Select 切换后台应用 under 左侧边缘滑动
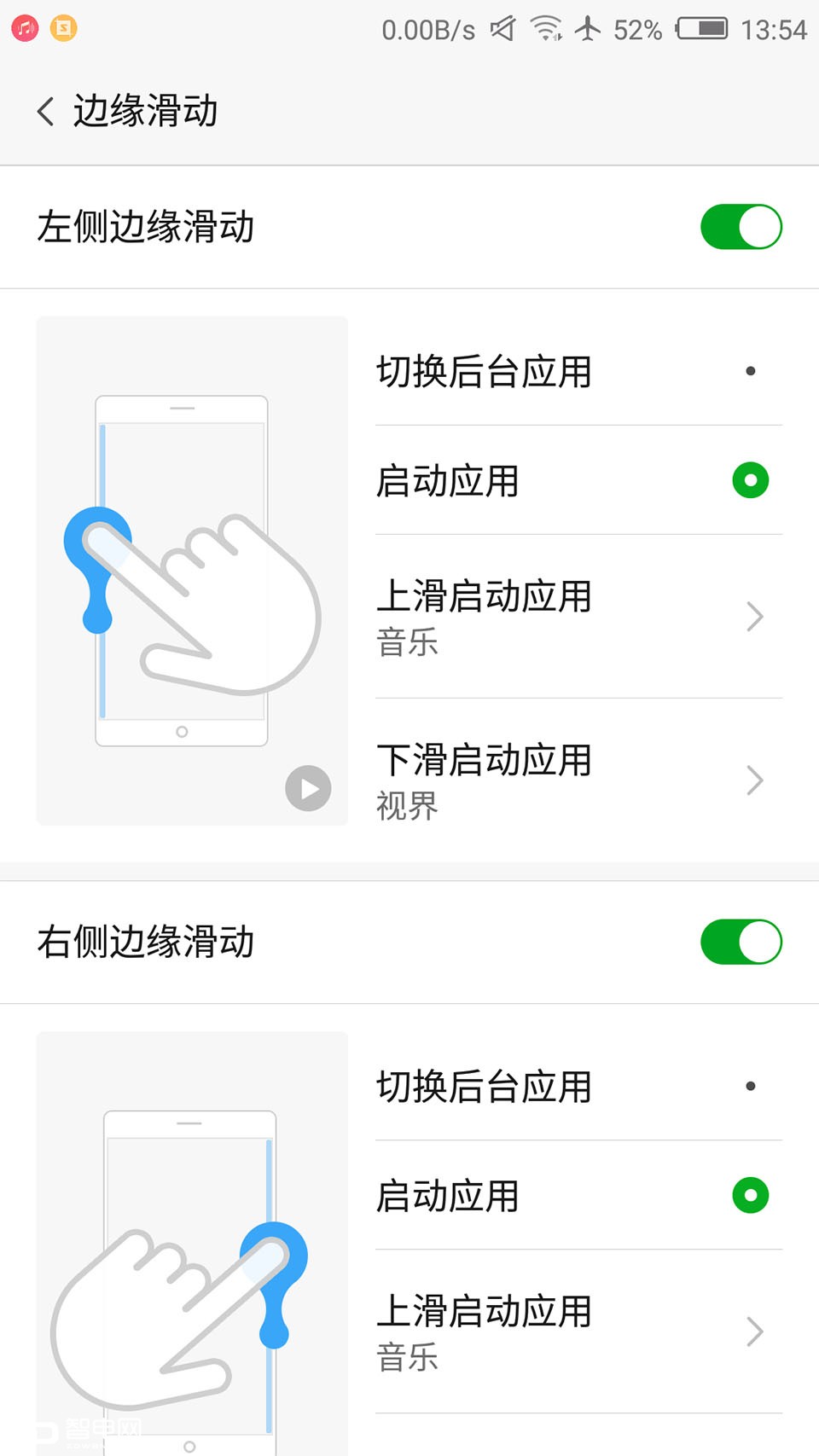Viewport: 819px width, 1456px height. click(x=578, y=372)
